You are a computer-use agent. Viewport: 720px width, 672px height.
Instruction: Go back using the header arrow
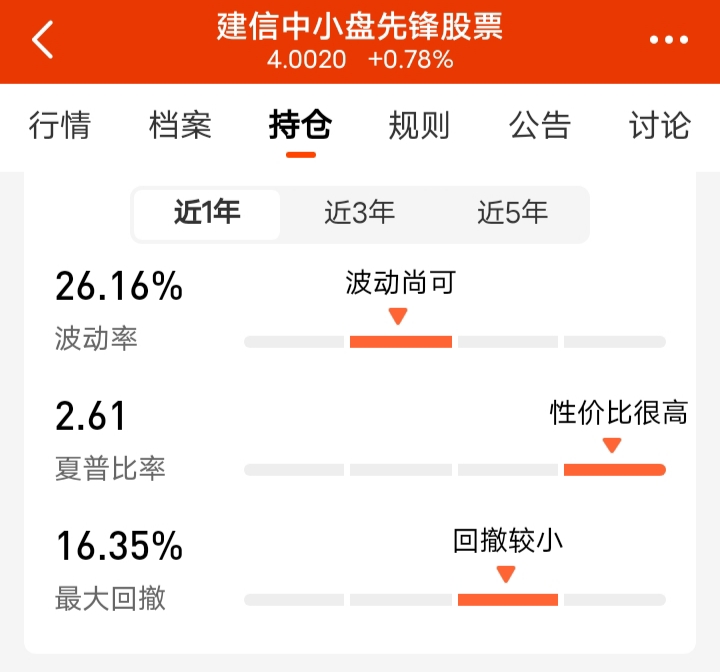click(42, 41)
